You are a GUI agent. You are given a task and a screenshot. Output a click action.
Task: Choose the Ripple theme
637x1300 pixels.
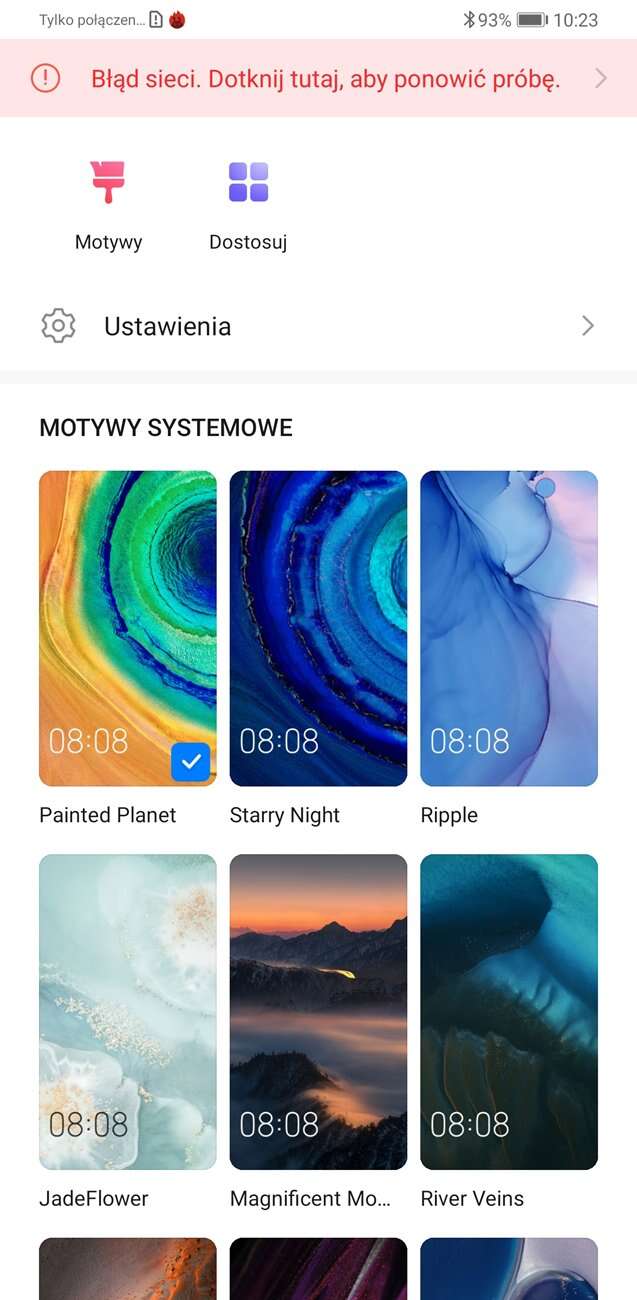509,628
